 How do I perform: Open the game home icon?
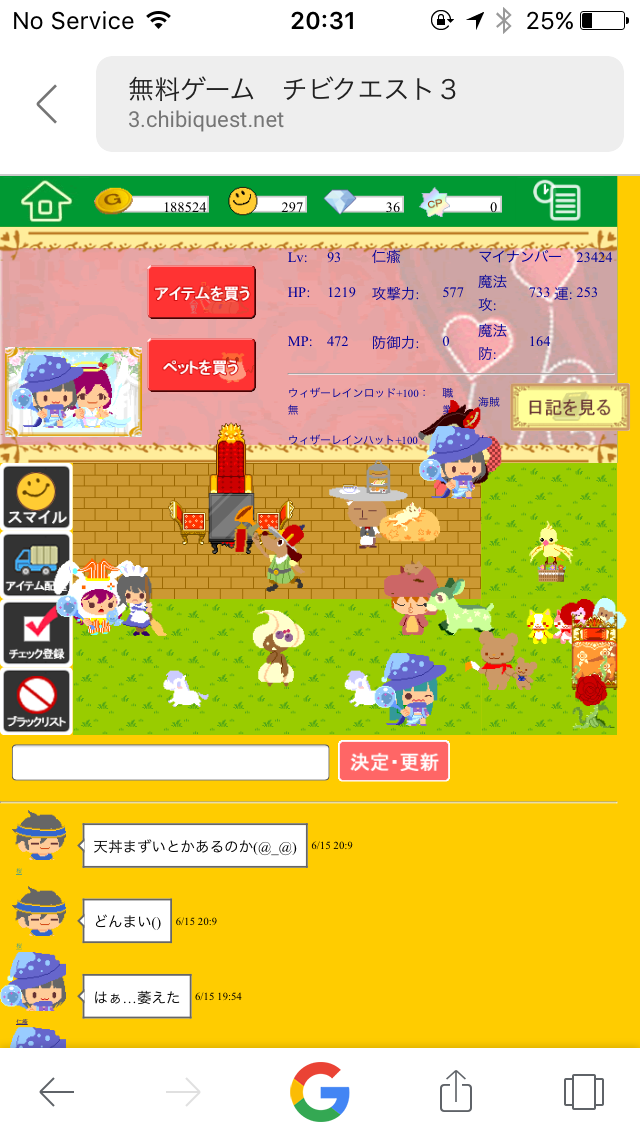coord(47,201)
